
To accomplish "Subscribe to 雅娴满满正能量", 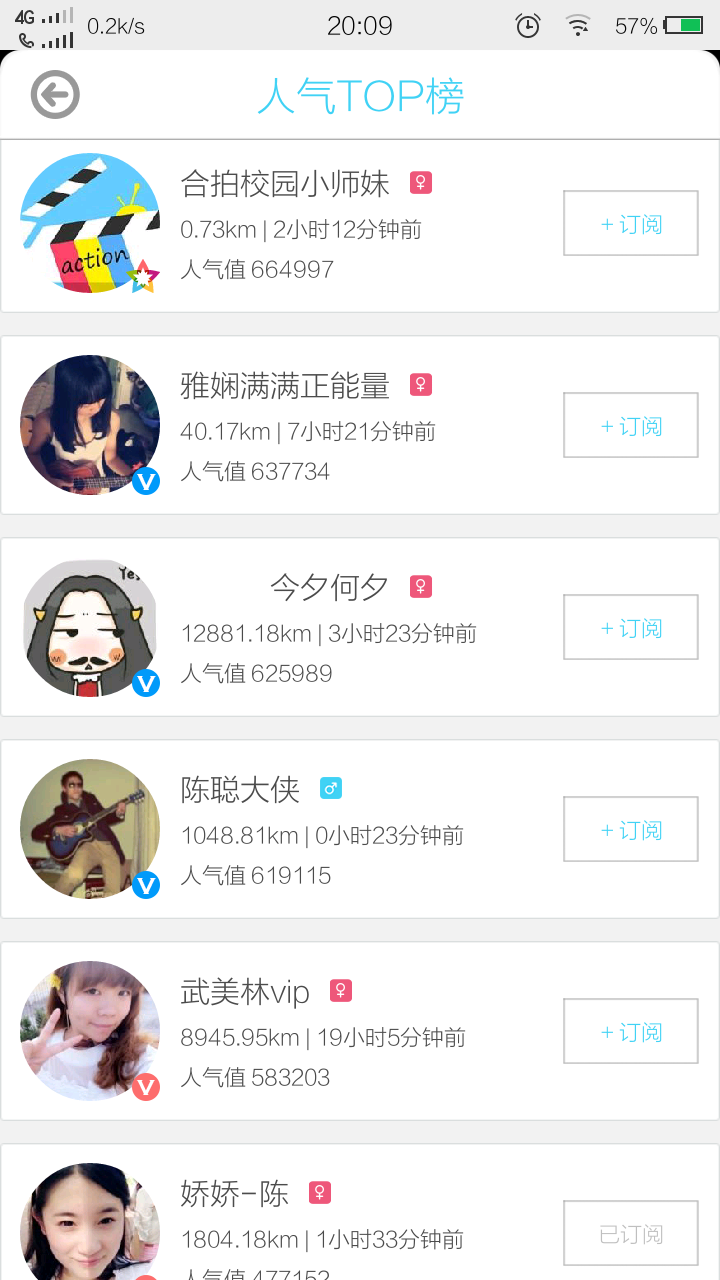I will (630, 425).
